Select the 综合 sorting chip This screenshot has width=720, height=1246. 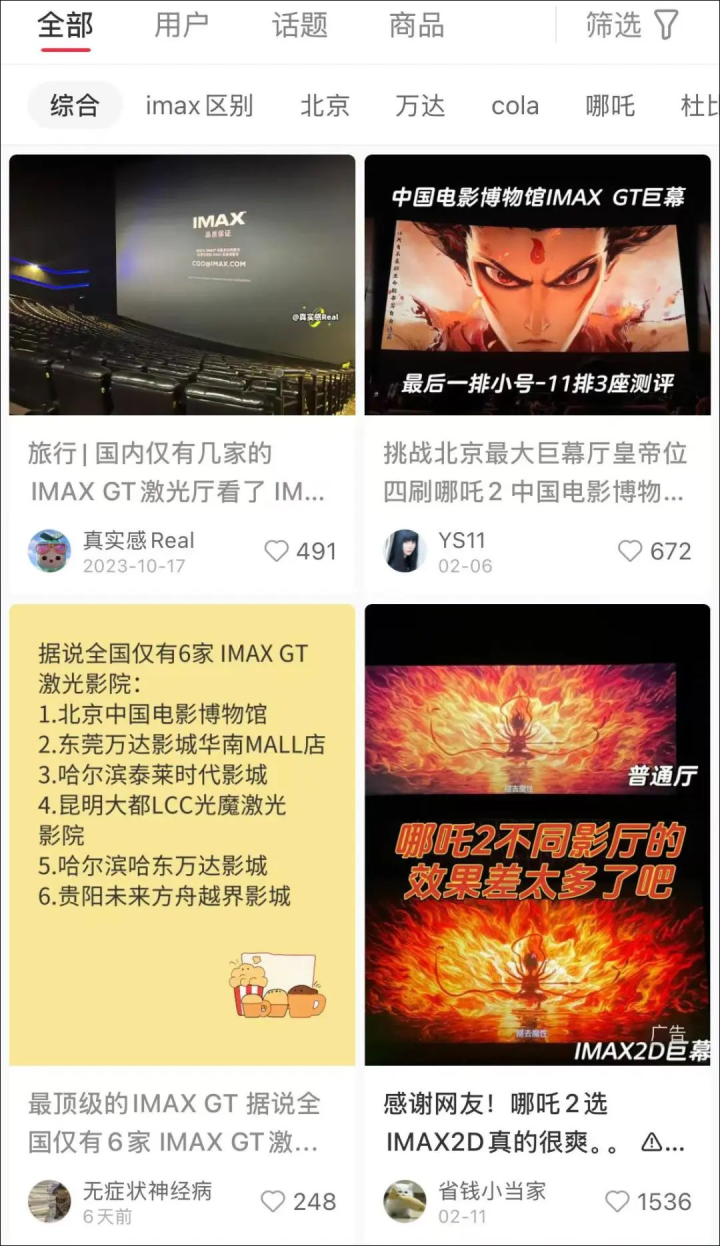coord(74,106)
